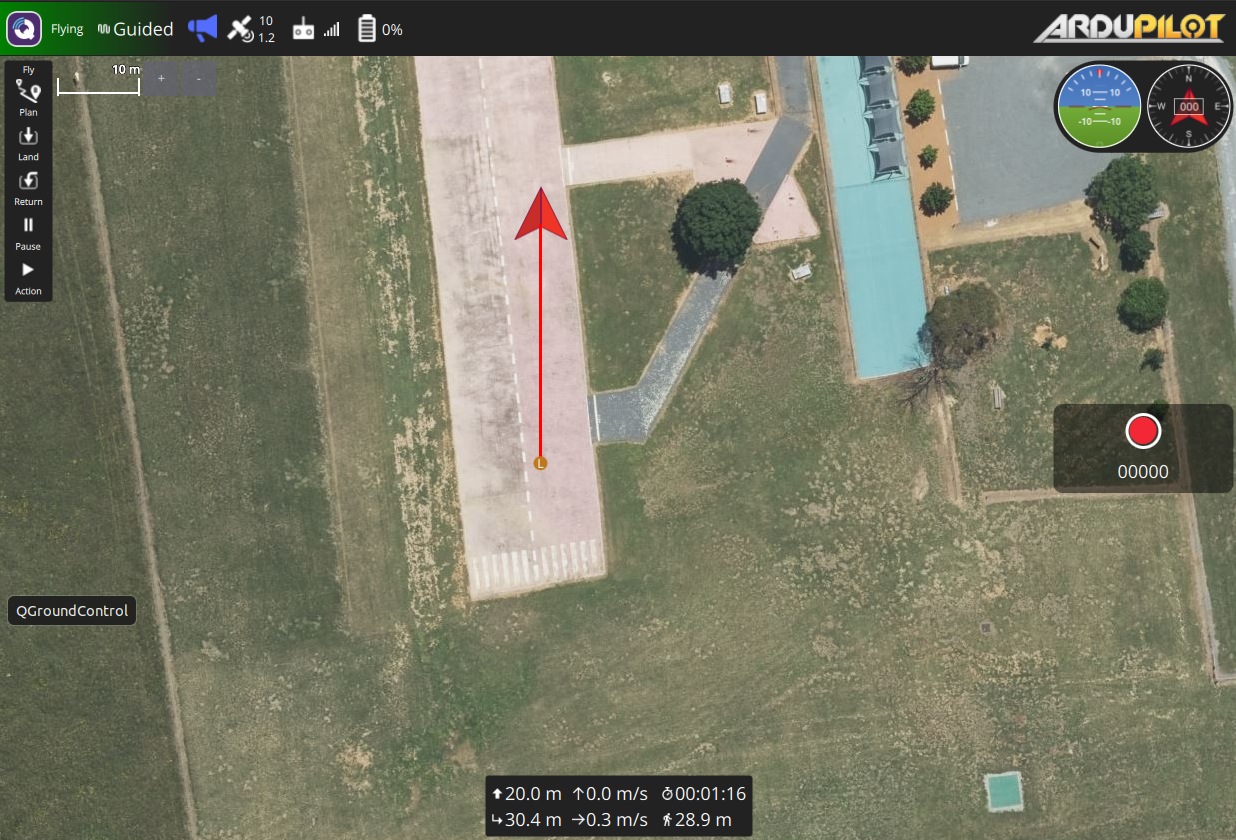
Task: Zoom in the map with plus
Action: click(161, 78)
